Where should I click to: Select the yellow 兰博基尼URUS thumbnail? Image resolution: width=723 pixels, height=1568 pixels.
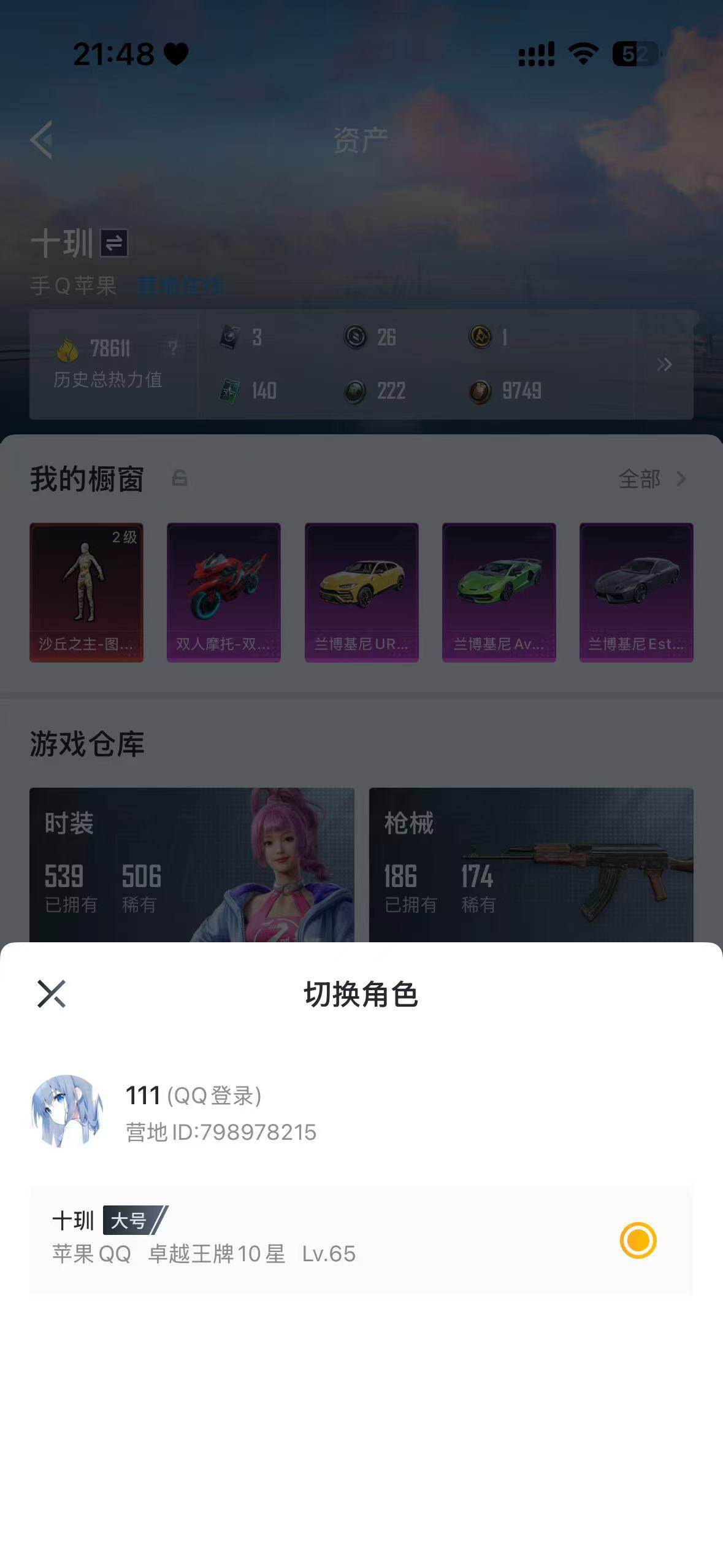[x=361, y=591]
